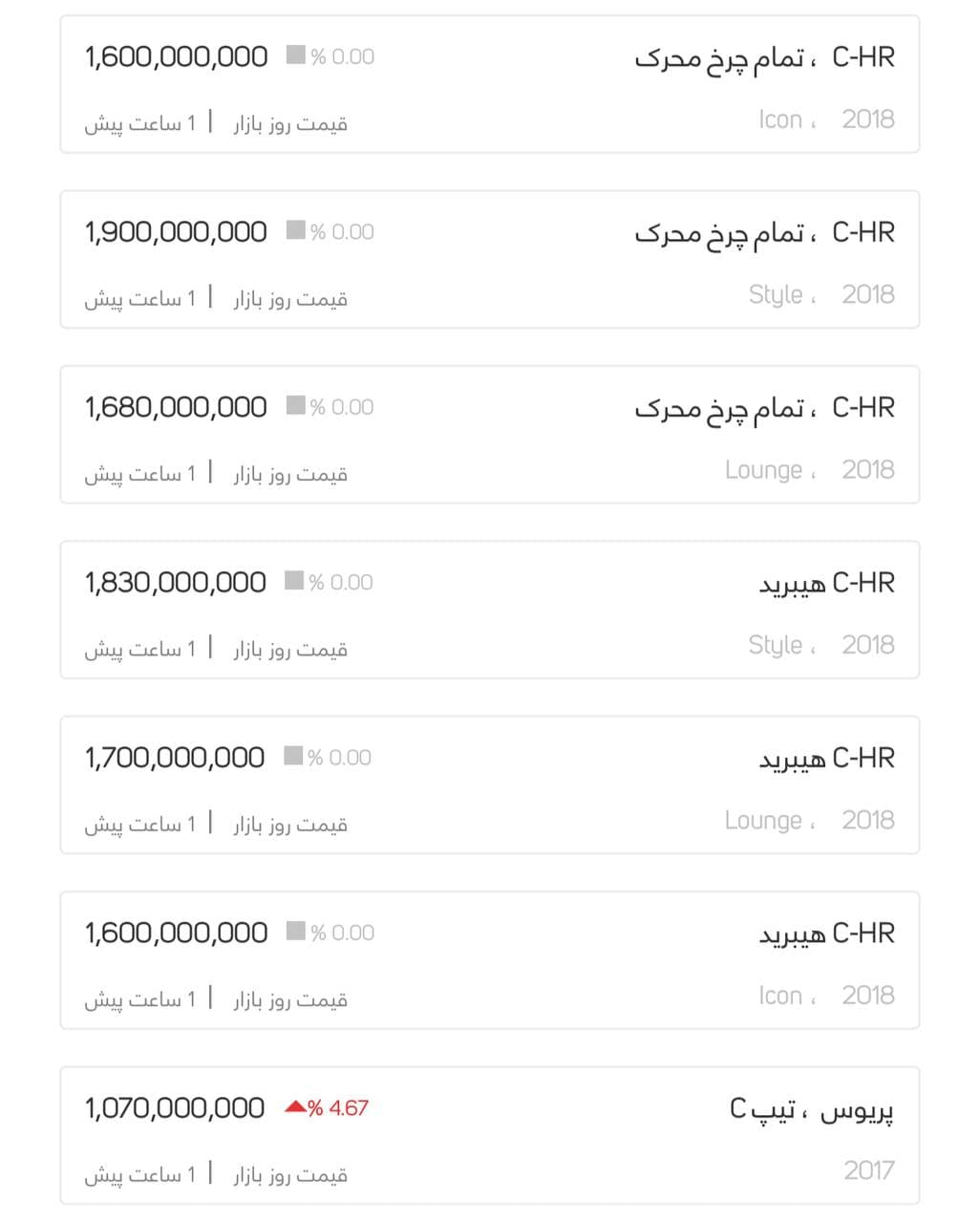The image size is (980, 1223).
Task: Open Prius type C 2017 price card
Action: (x=489, y=1135)
